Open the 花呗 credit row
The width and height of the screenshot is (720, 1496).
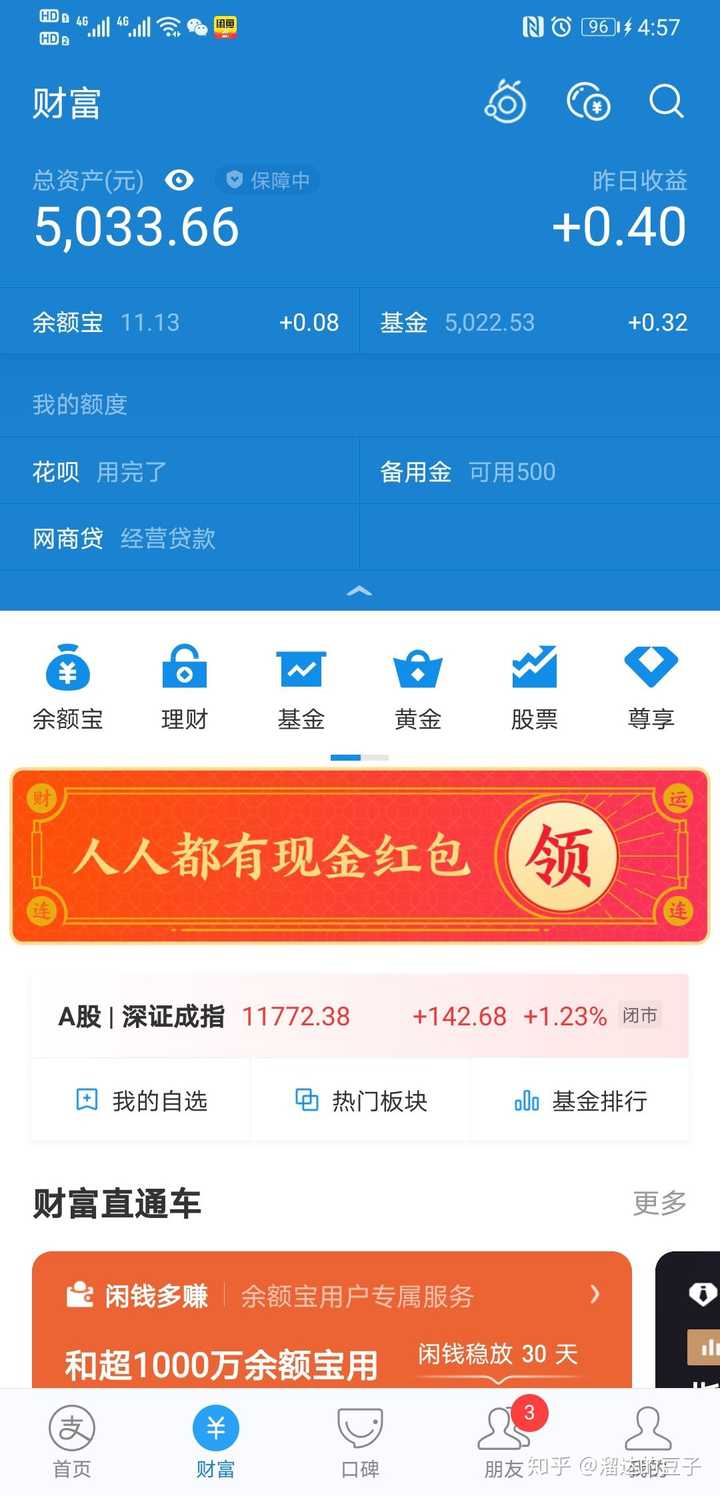tap(180, 471)
